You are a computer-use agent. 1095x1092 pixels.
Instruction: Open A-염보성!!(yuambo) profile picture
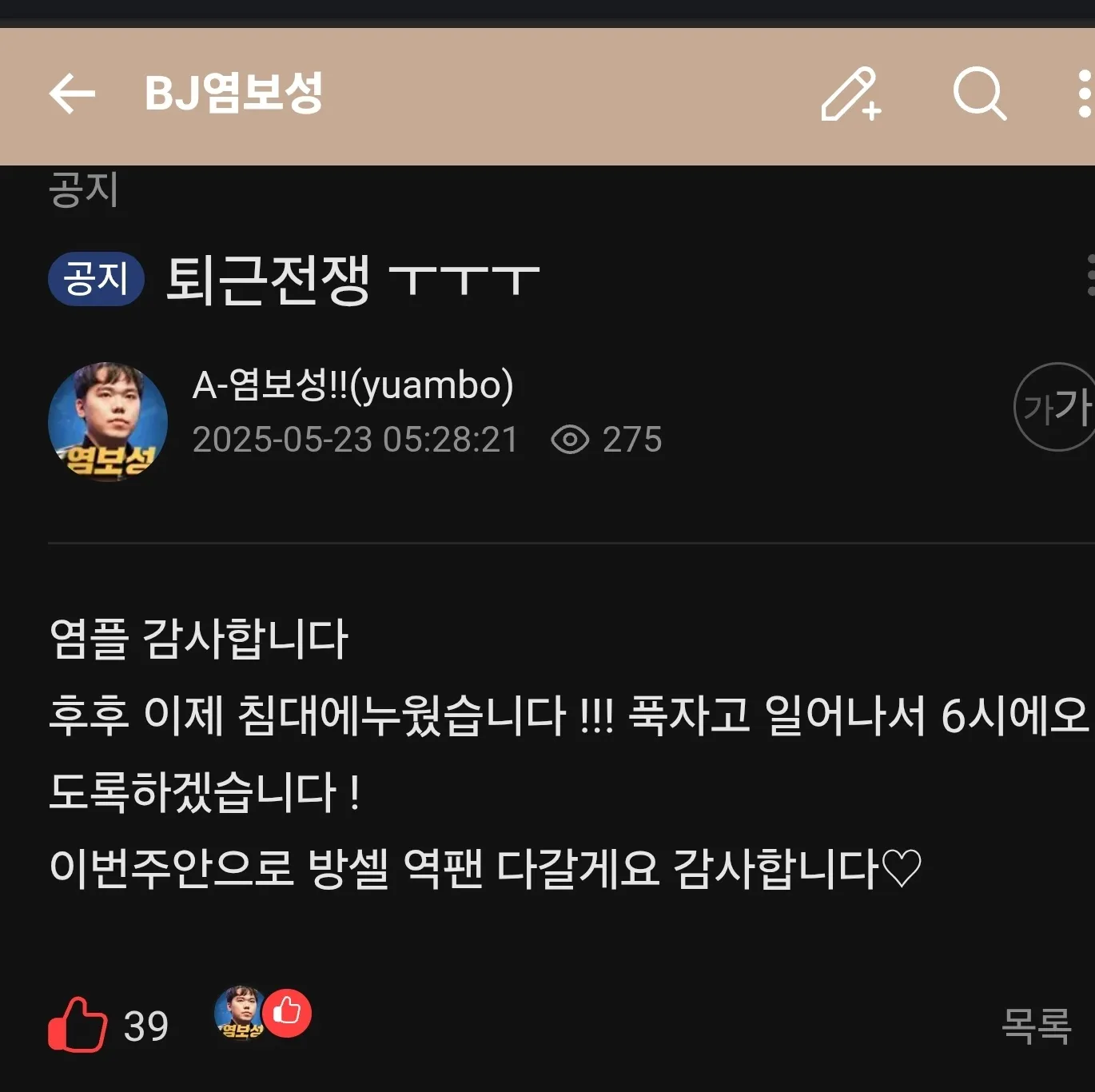coord(108,422)
